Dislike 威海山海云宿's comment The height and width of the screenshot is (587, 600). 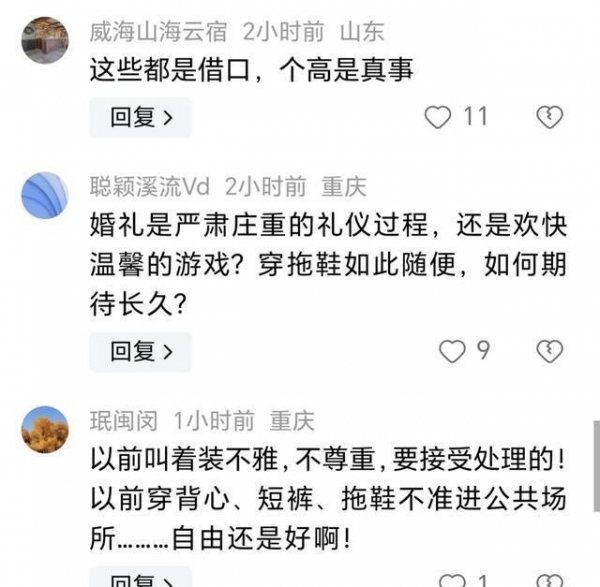tap(549, 118)
